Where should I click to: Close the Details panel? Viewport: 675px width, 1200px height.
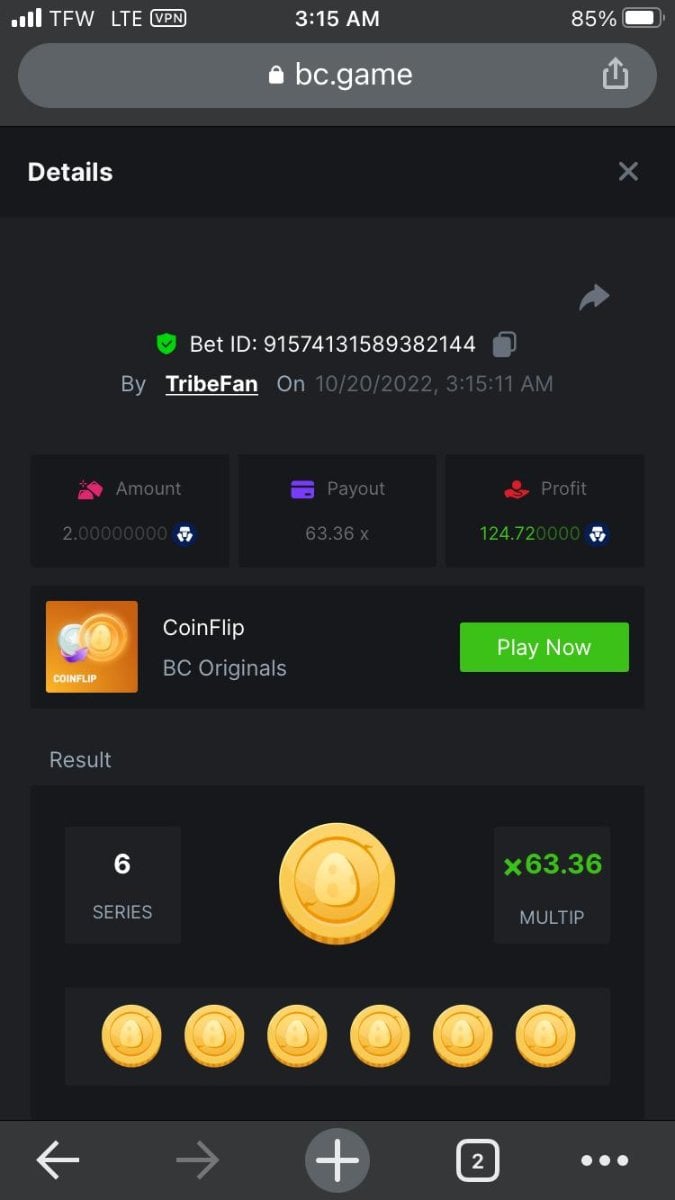pyautogui.click(x=628, y=172)
